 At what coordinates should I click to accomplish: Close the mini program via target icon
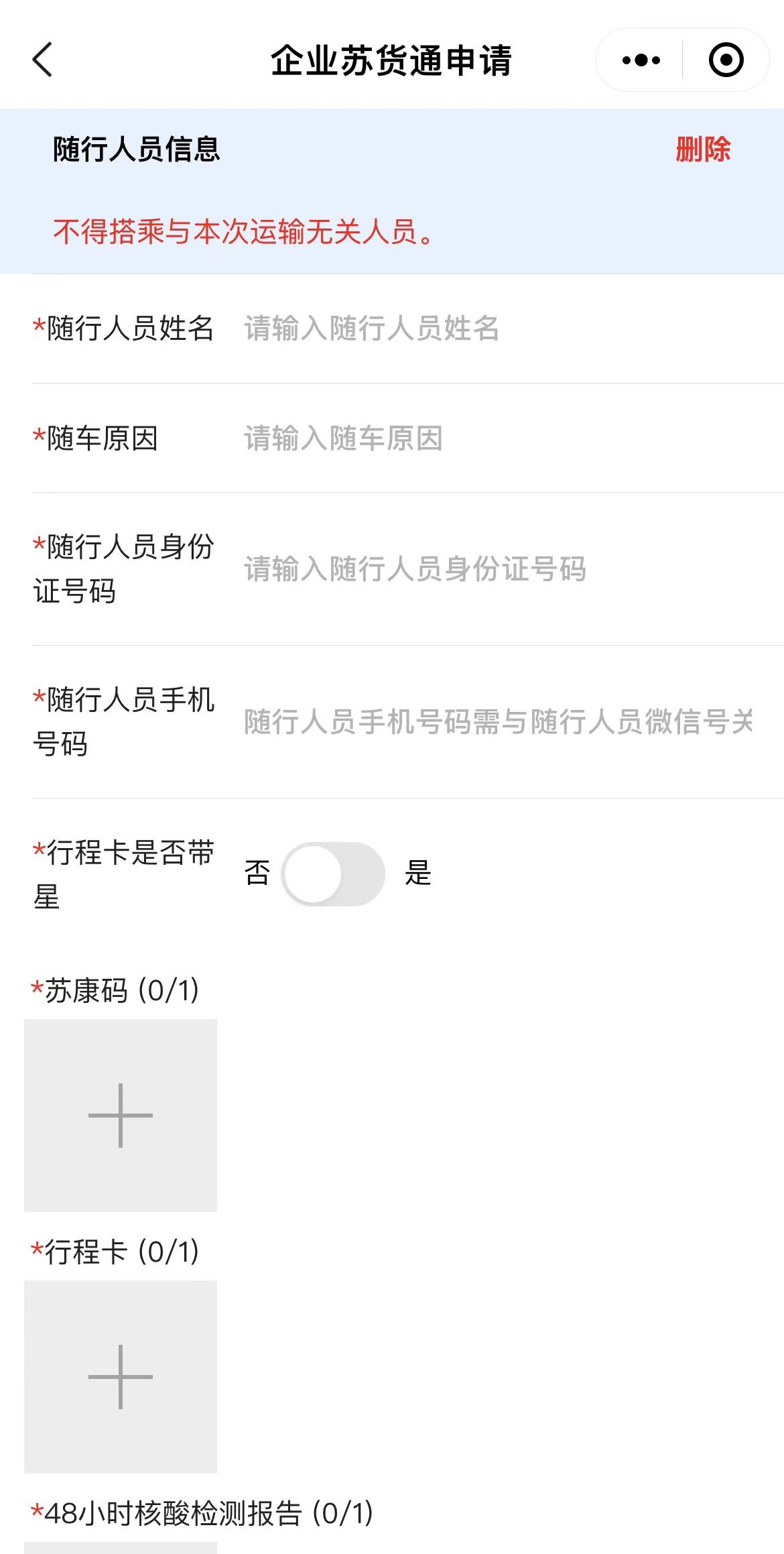point(726,60)
